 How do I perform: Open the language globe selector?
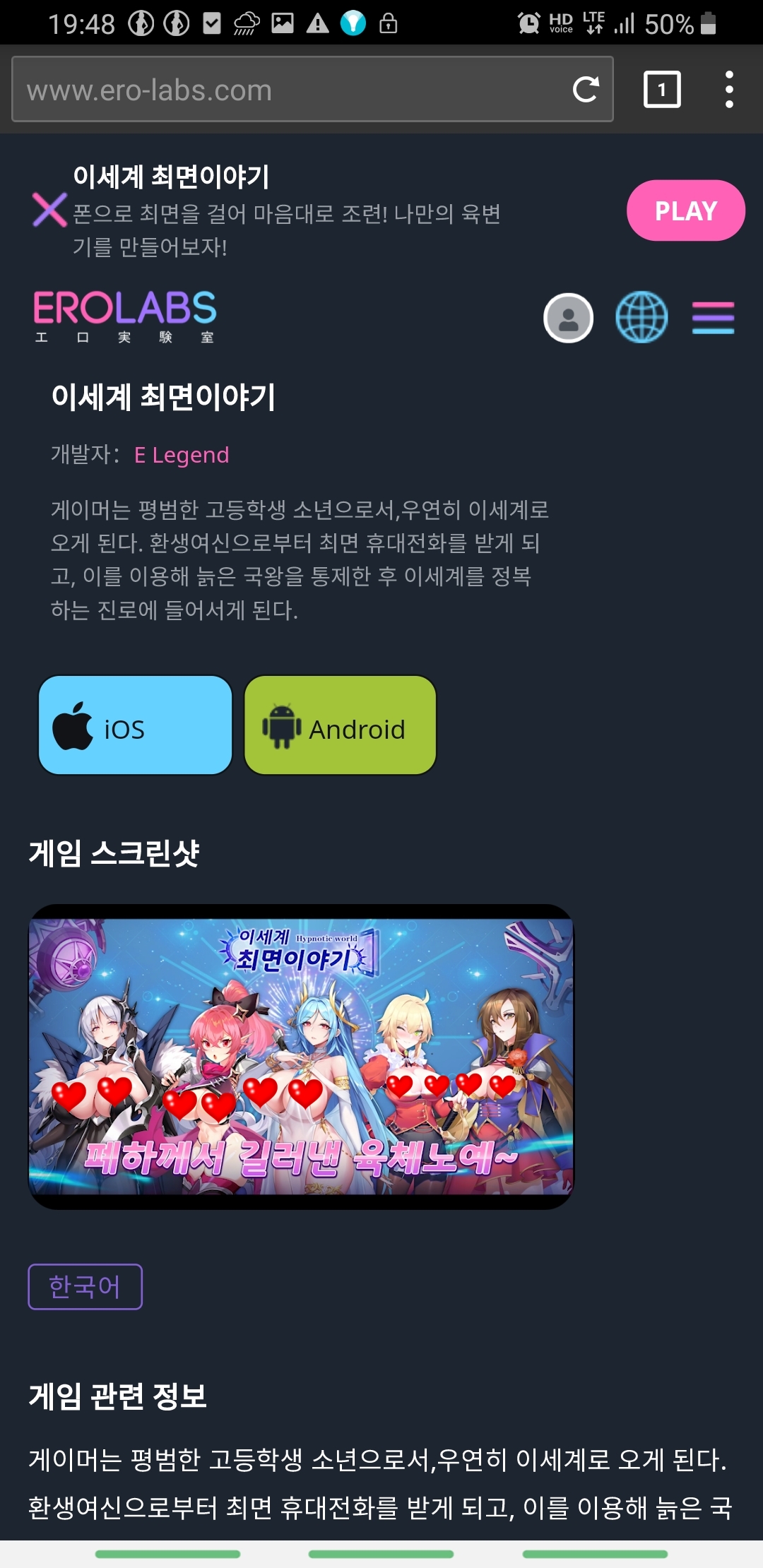(x=641, y=317)
